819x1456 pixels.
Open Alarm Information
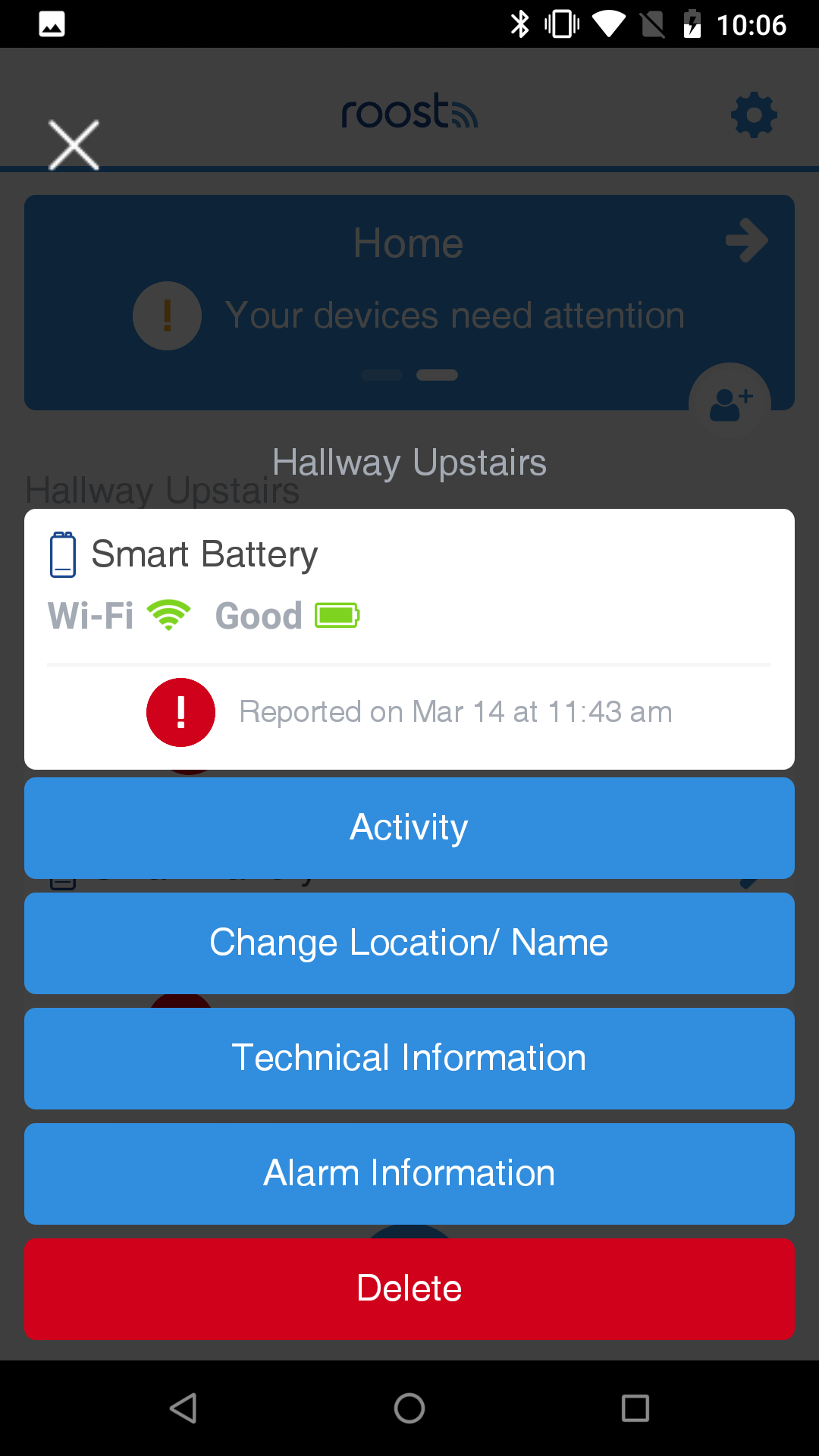pos(409,1174)
